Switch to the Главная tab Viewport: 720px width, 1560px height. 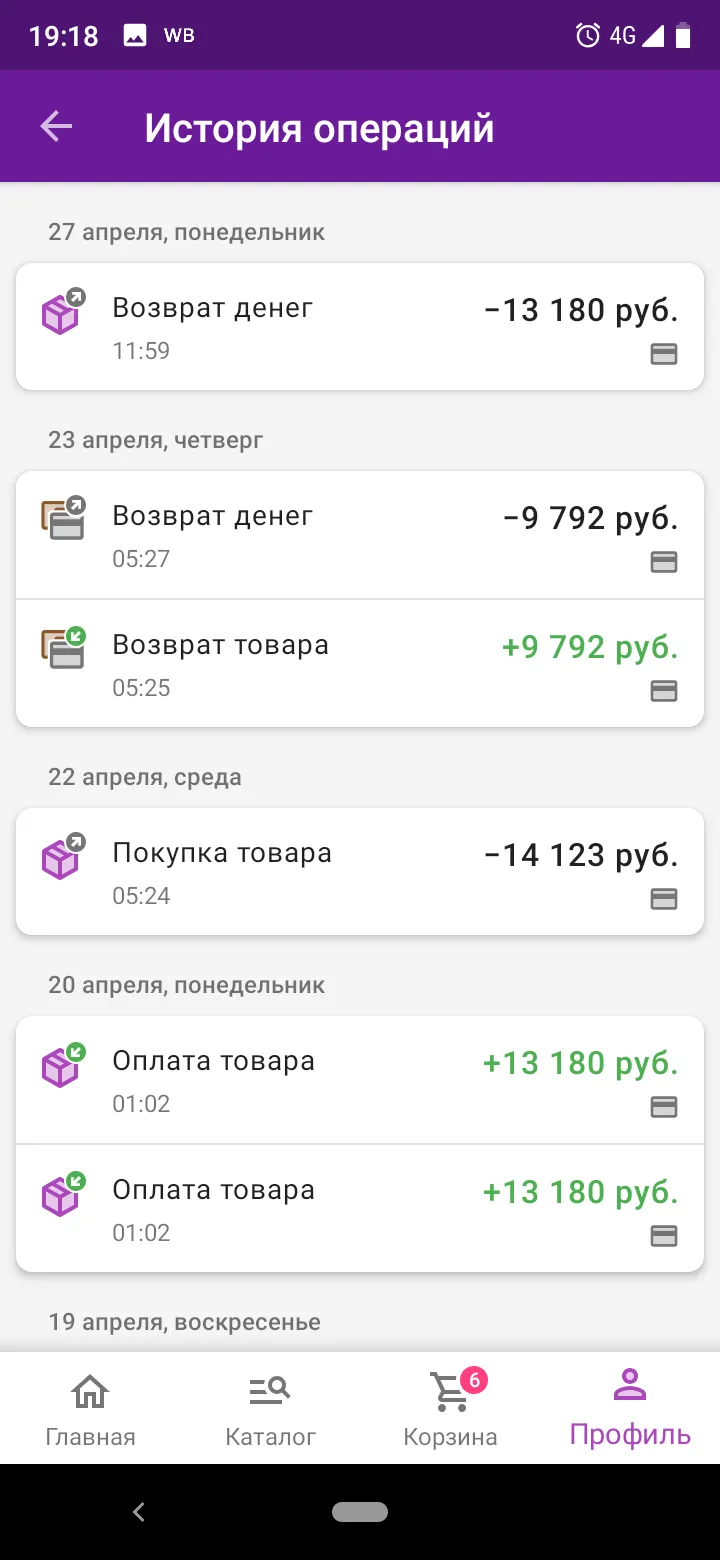[90, 1409]
